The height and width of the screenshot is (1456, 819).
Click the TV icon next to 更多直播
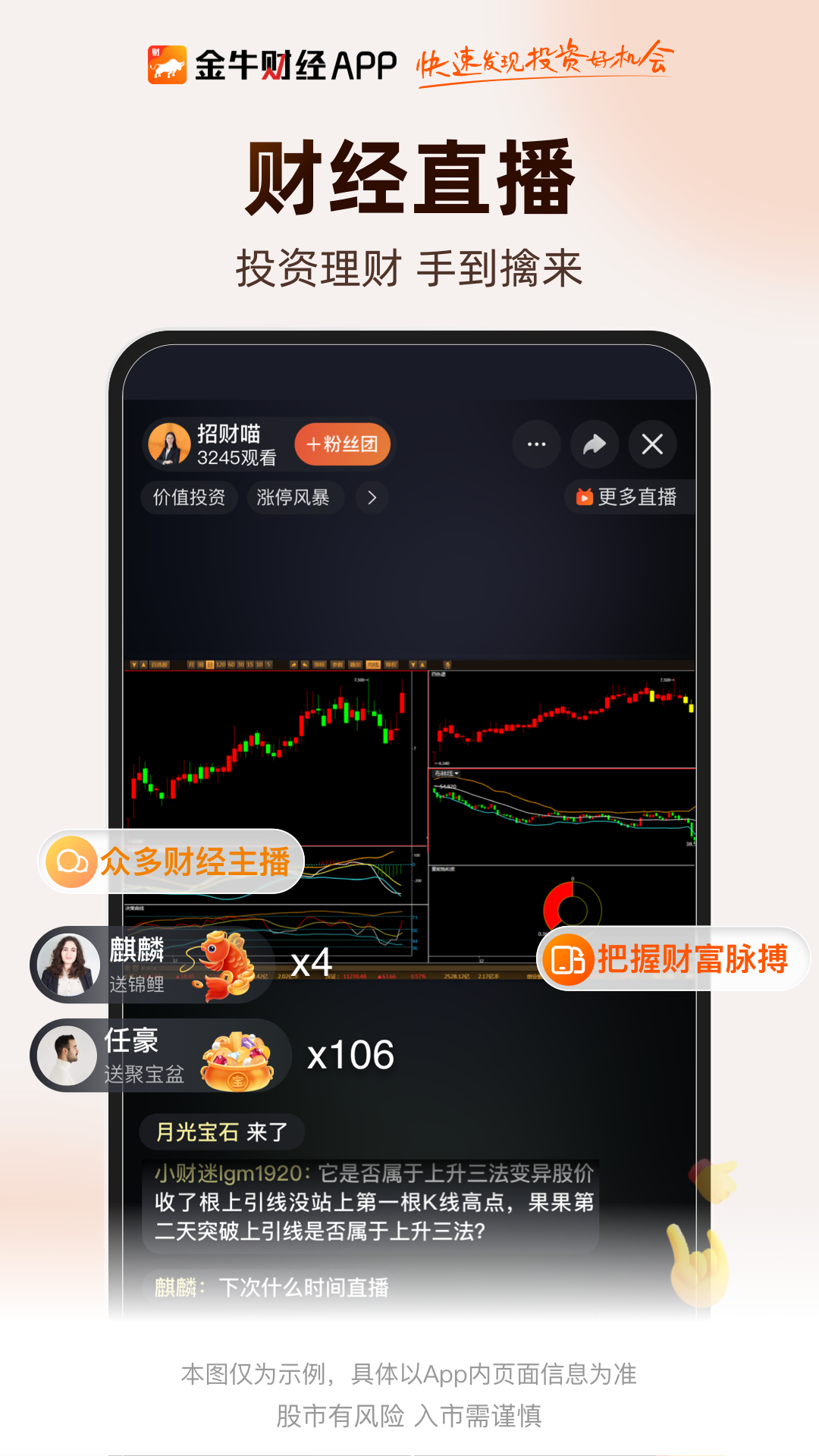584,498
